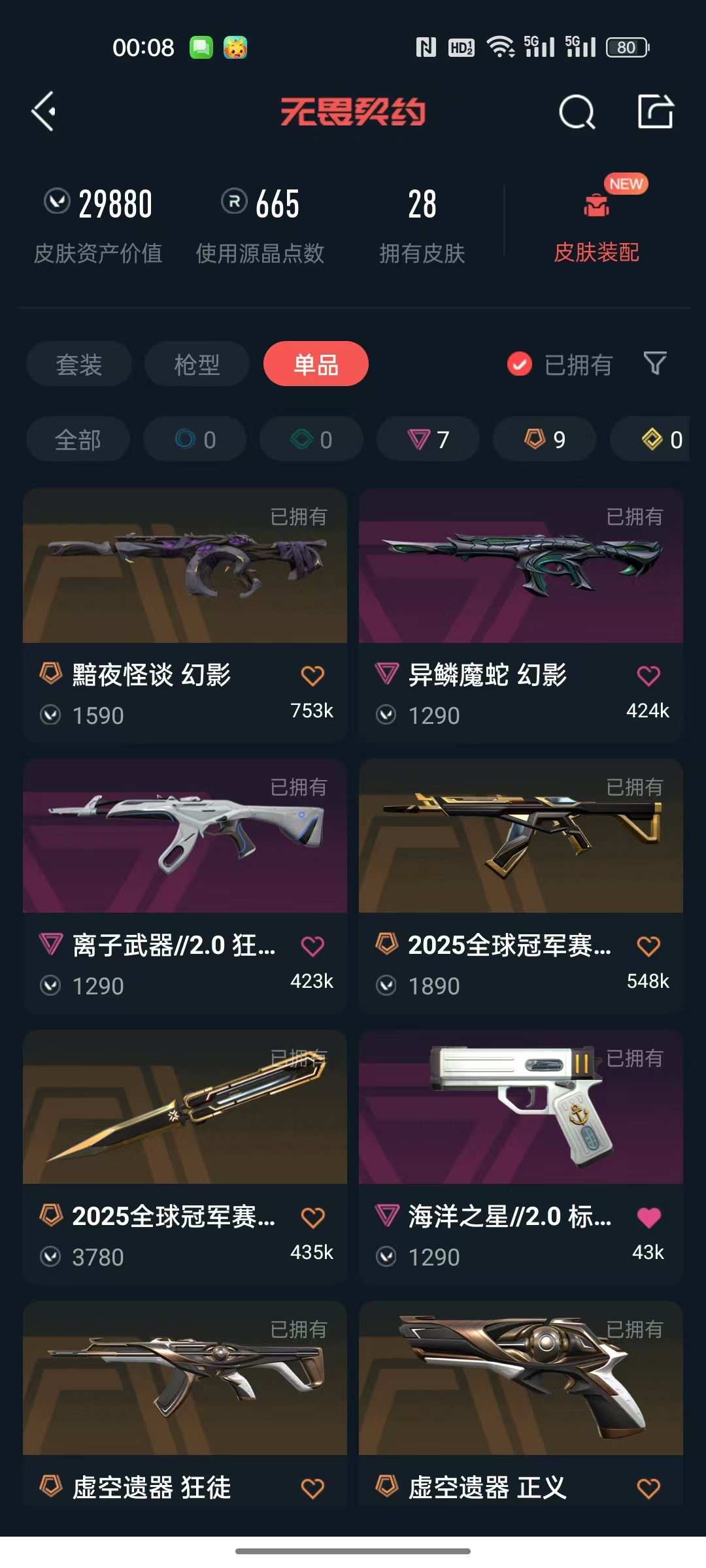
Task: Filter by orange tier with 9 skins
Action: [545, 440]
